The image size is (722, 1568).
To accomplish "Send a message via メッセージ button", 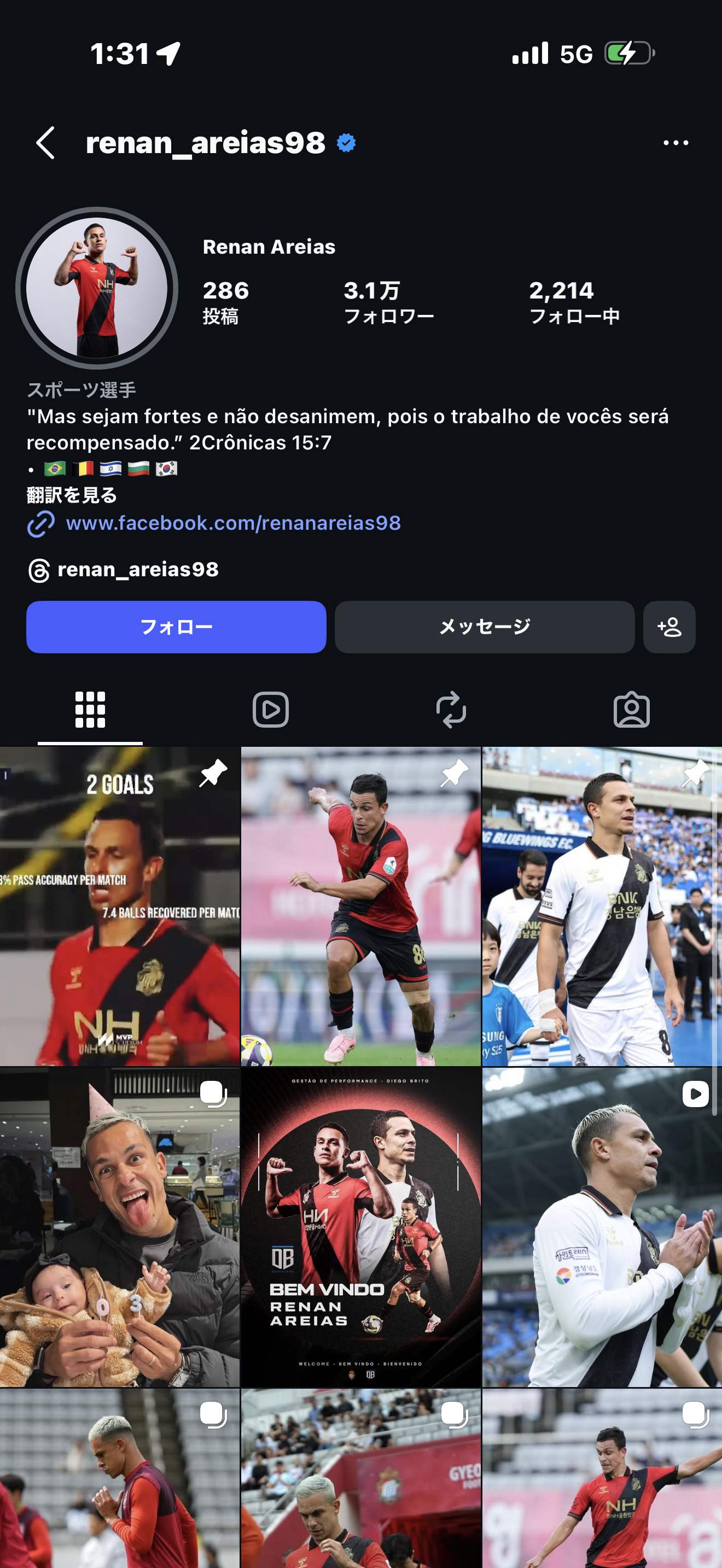I will 484,627.
